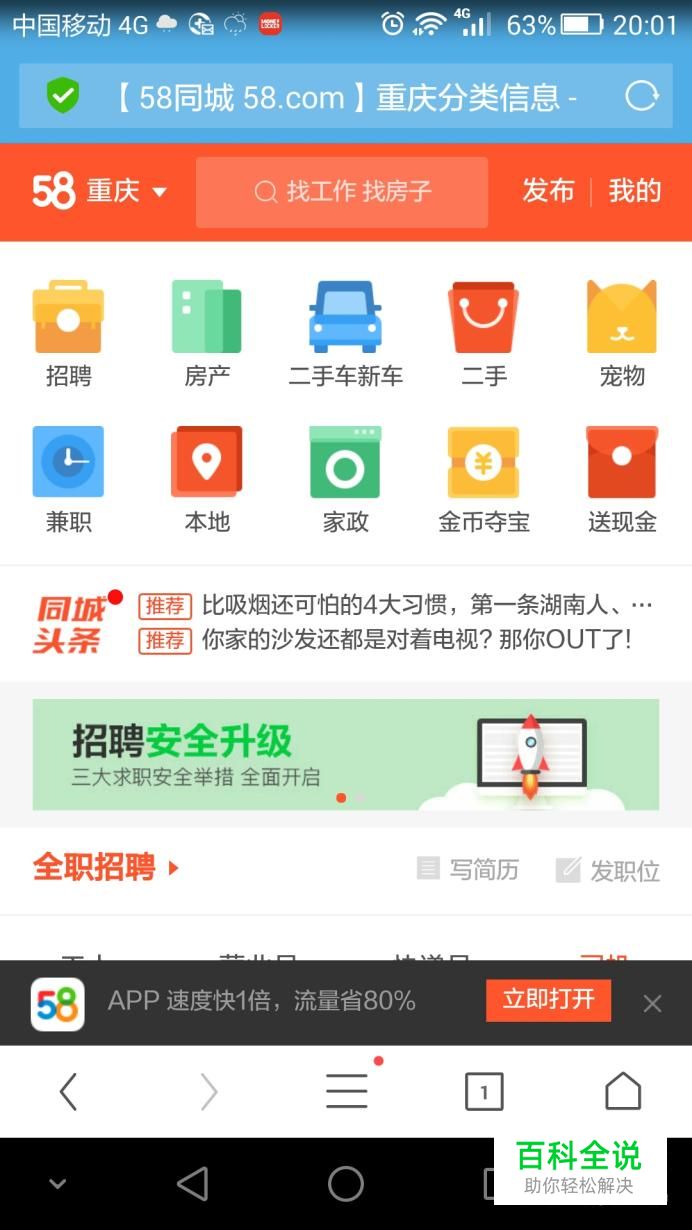Open the 宠物 category
The image size is (692, 1230).
621,333
